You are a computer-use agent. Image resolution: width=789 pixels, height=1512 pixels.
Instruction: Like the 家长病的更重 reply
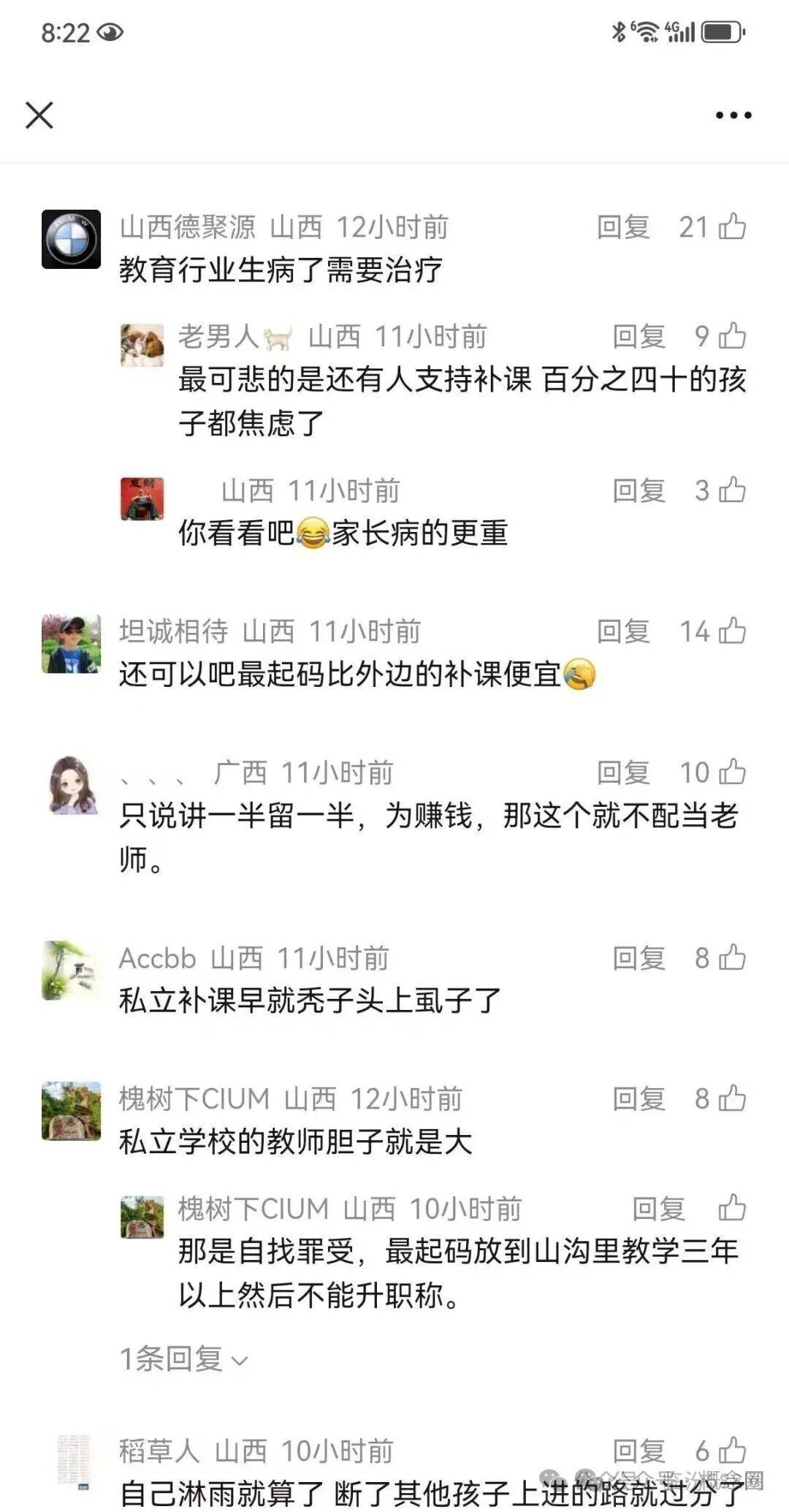pos(732,490)
